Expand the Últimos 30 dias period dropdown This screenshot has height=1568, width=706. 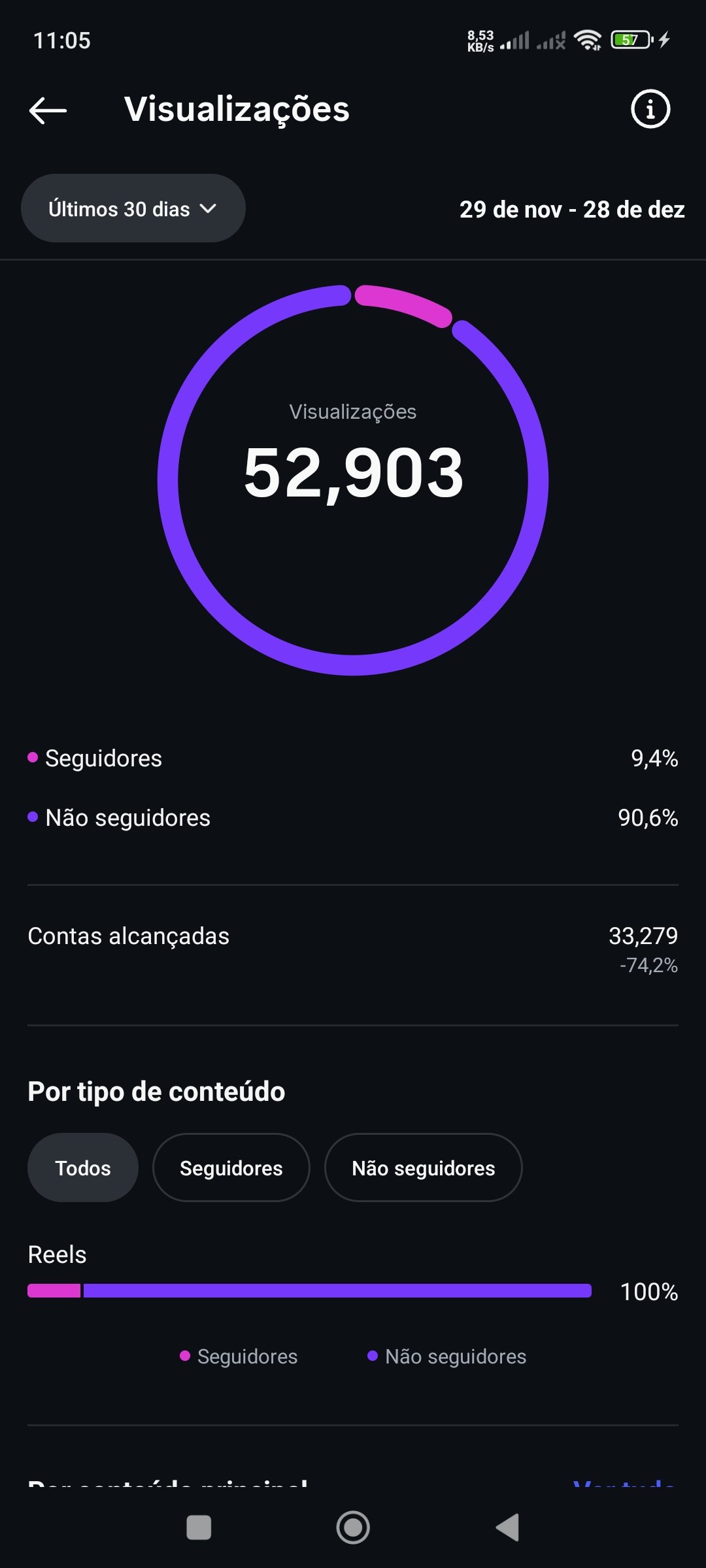click(x=133, y=208)
